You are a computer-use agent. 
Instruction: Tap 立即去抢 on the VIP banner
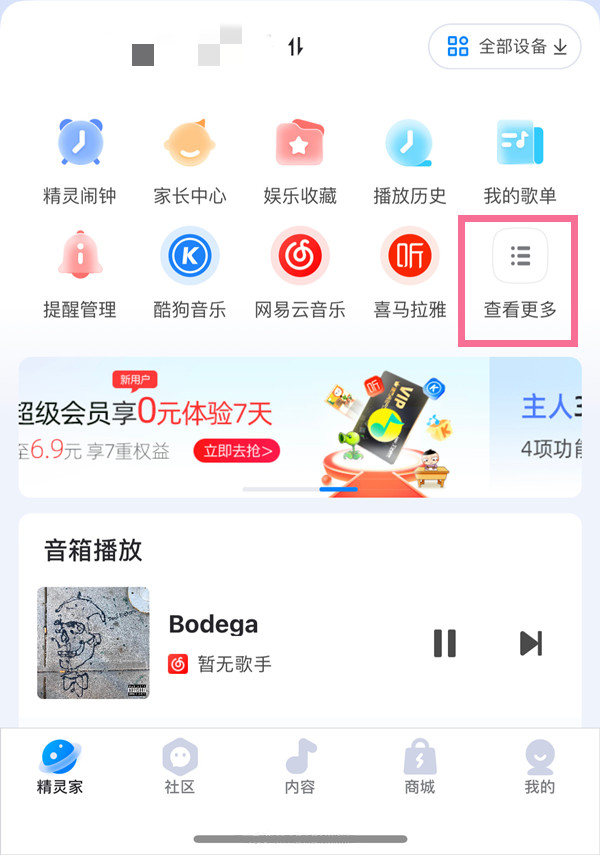click(x=236, y=451)
